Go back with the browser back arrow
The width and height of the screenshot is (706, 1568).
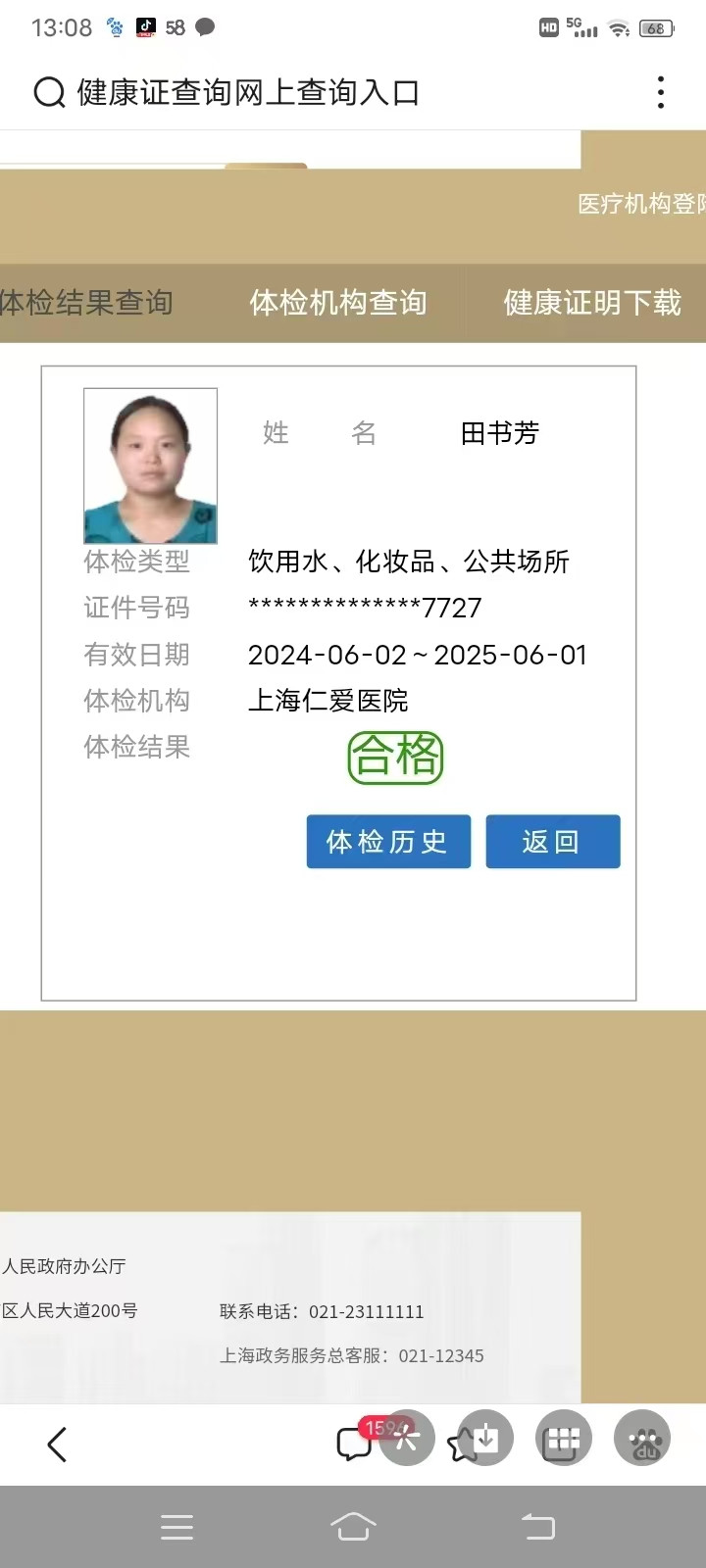(x=57, y=1444)
